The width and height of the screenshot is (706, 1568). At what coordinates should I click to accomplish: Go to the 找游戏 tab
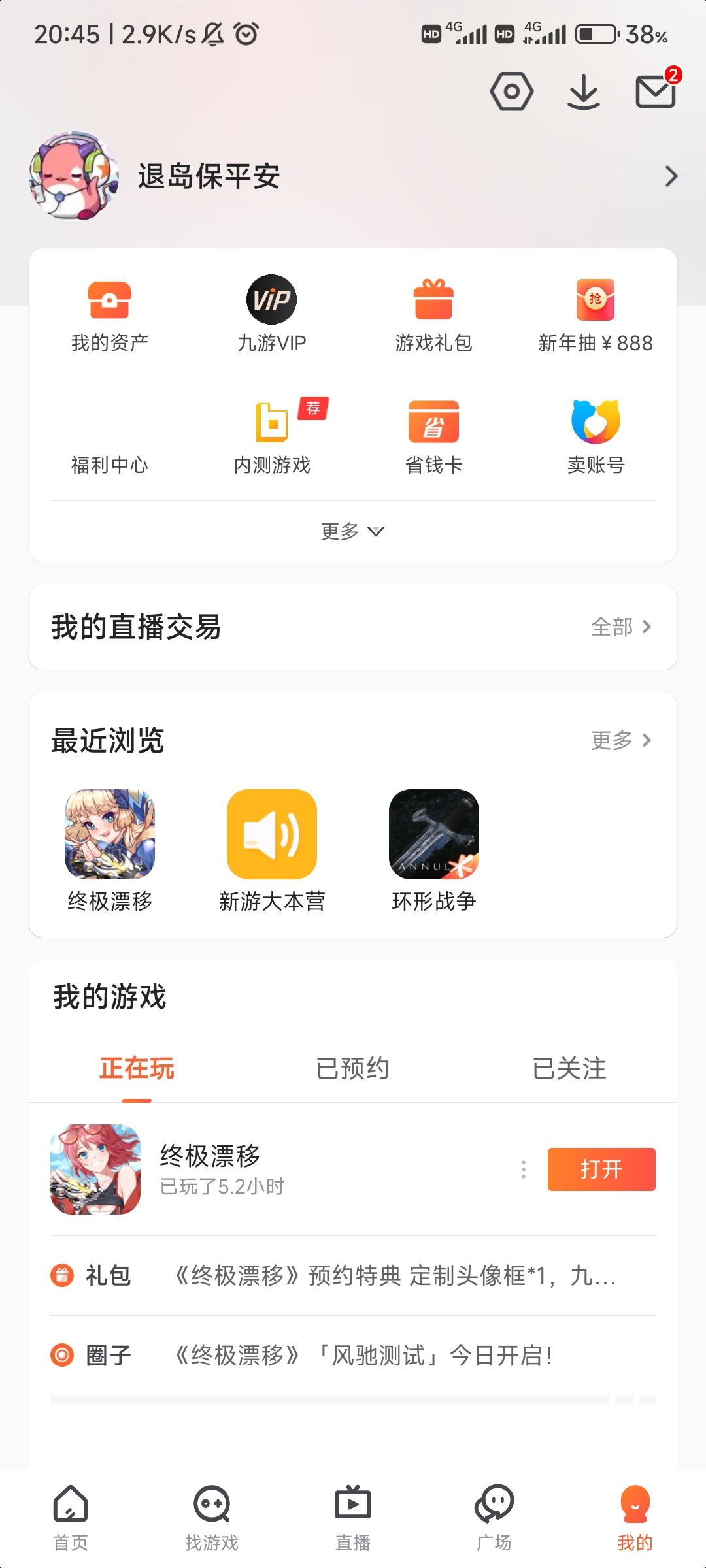coord(212,1518)
